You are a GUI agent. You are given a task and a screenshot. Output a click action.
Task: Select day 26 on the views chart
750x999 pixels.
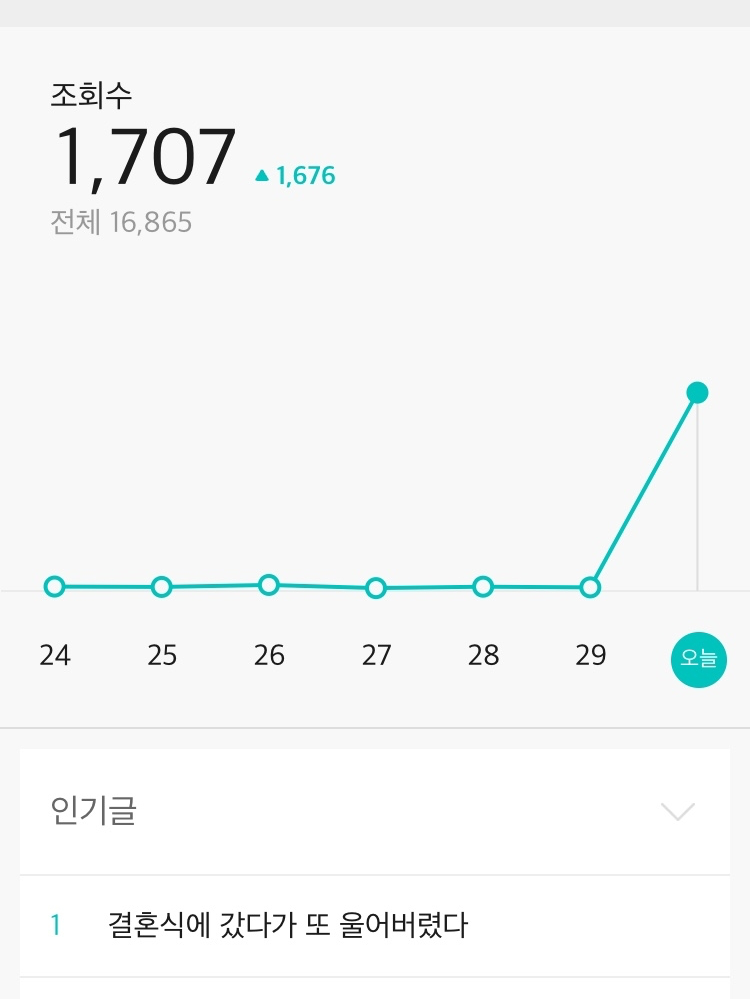tap(269, 655)
